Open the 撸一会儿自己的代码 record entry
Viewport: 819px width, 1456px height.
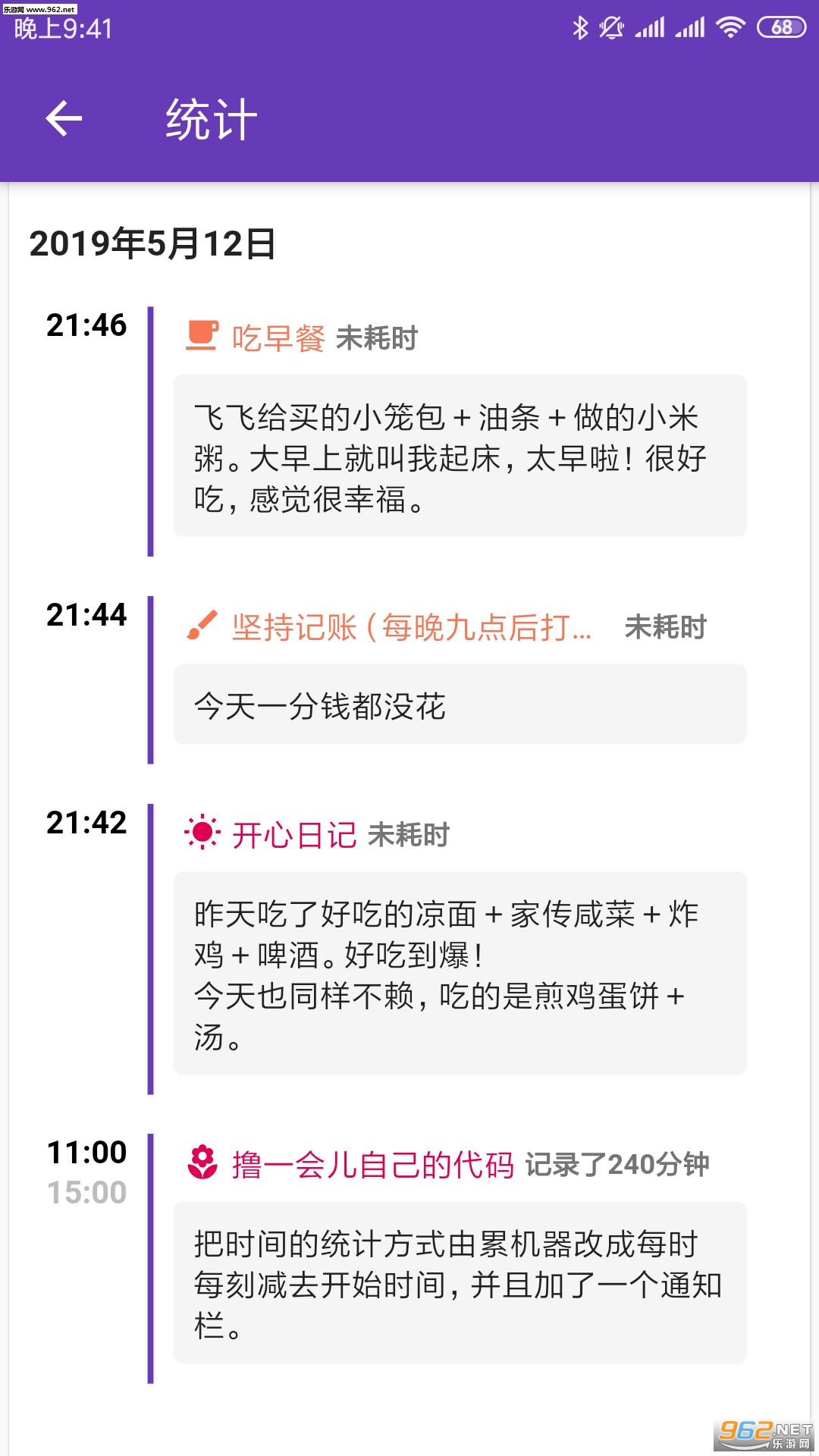point(372,1165)
